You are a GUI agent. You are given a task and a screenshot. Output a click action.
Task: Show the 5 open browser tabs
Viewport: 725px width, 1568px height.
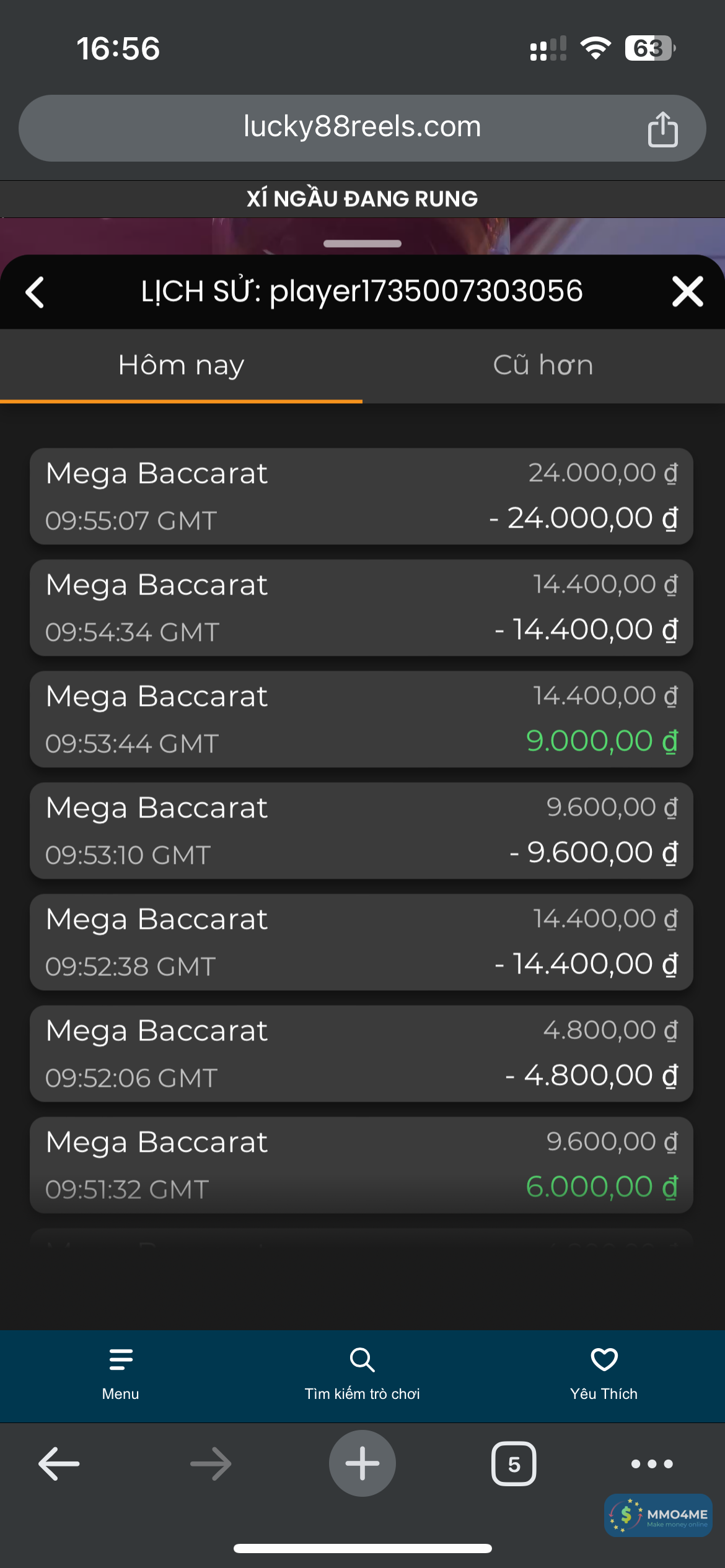[x=514, y=1464]
